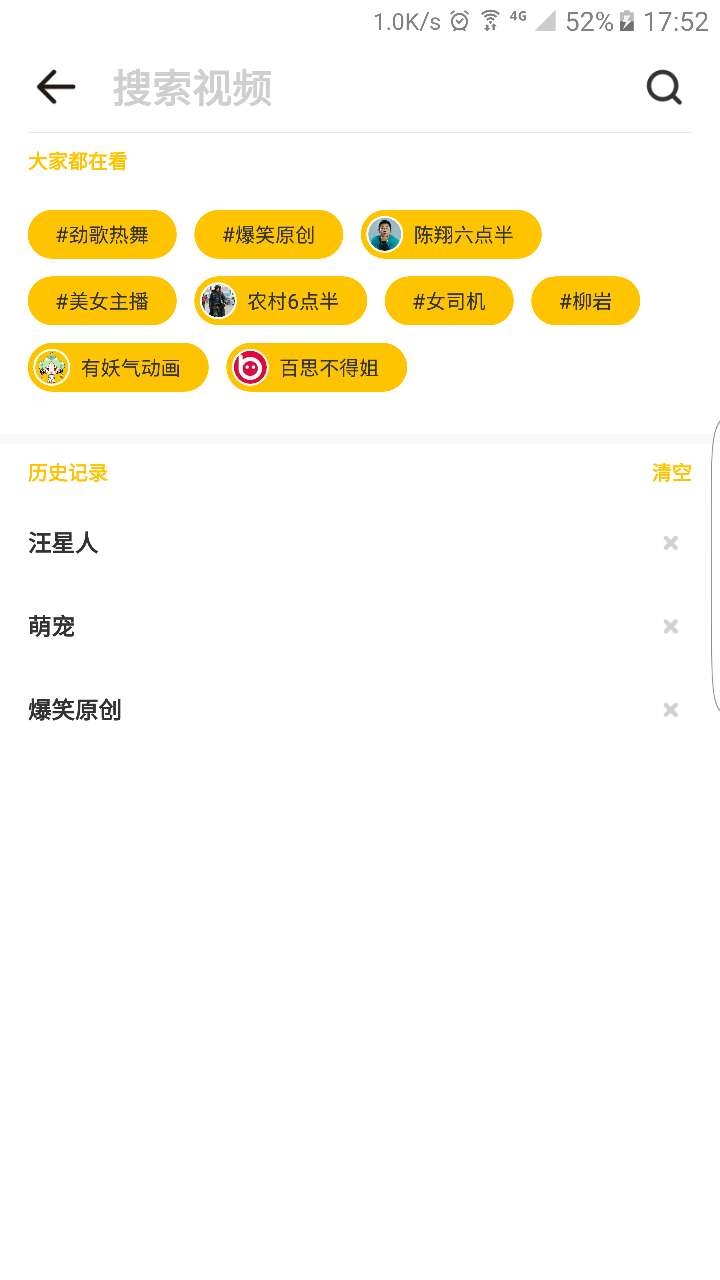Delete the 汪星人 history entry
Viewport: 720px width, 1280px height.
pyautogui.click(x=670, y=543)
